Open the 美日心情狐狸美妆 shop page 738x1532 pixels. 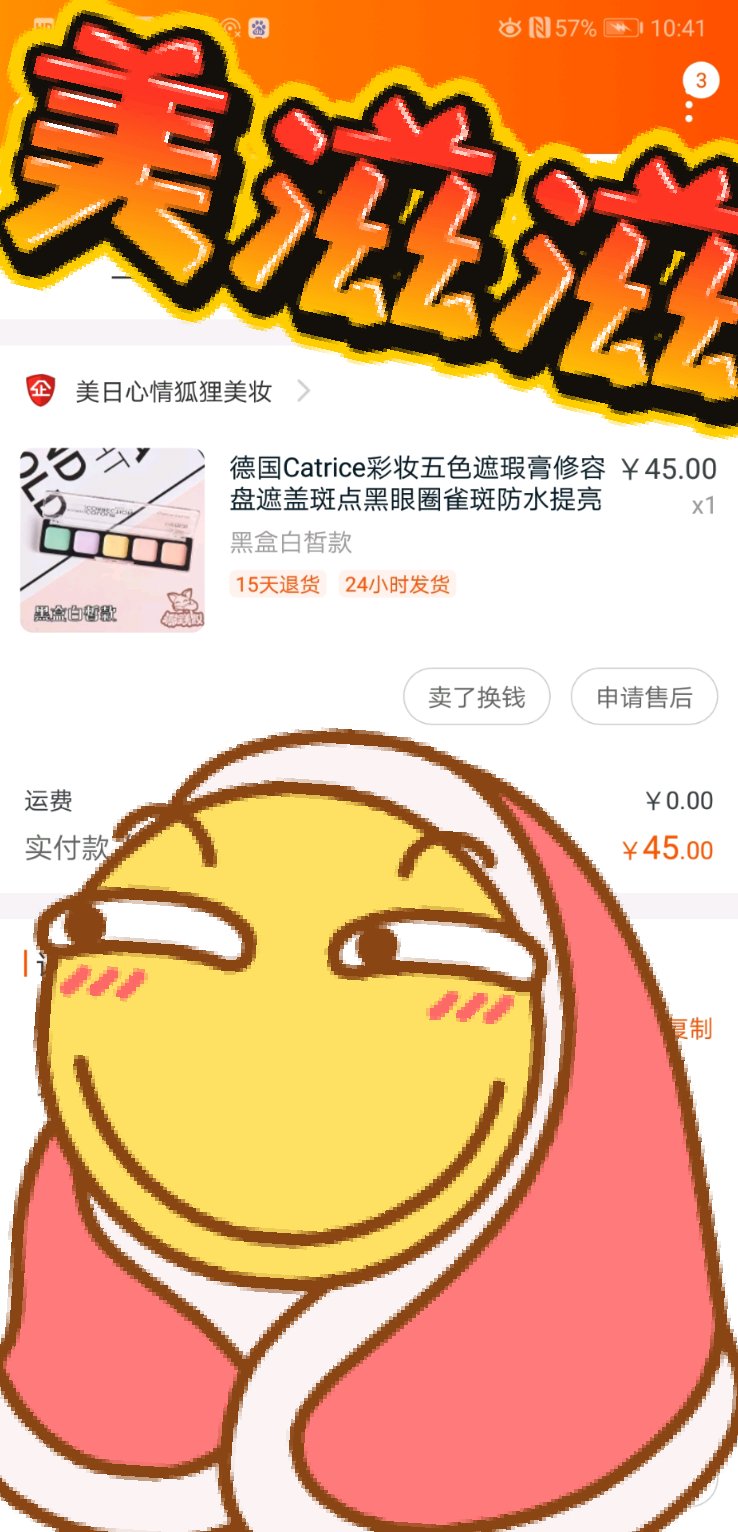coord(174,392)
